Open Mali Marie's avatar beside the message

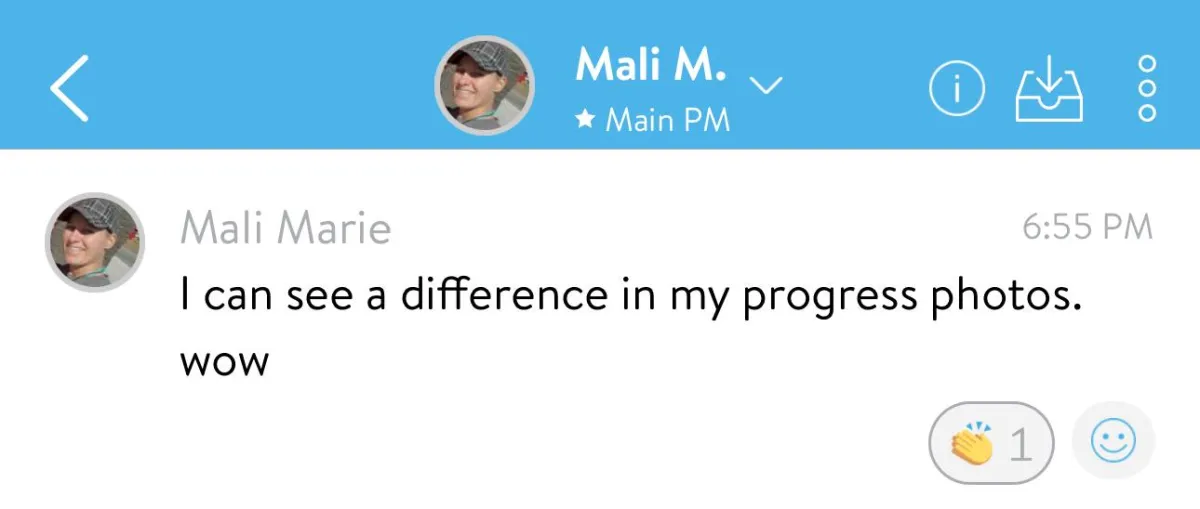pyautogui.click(x=95, y=241)
